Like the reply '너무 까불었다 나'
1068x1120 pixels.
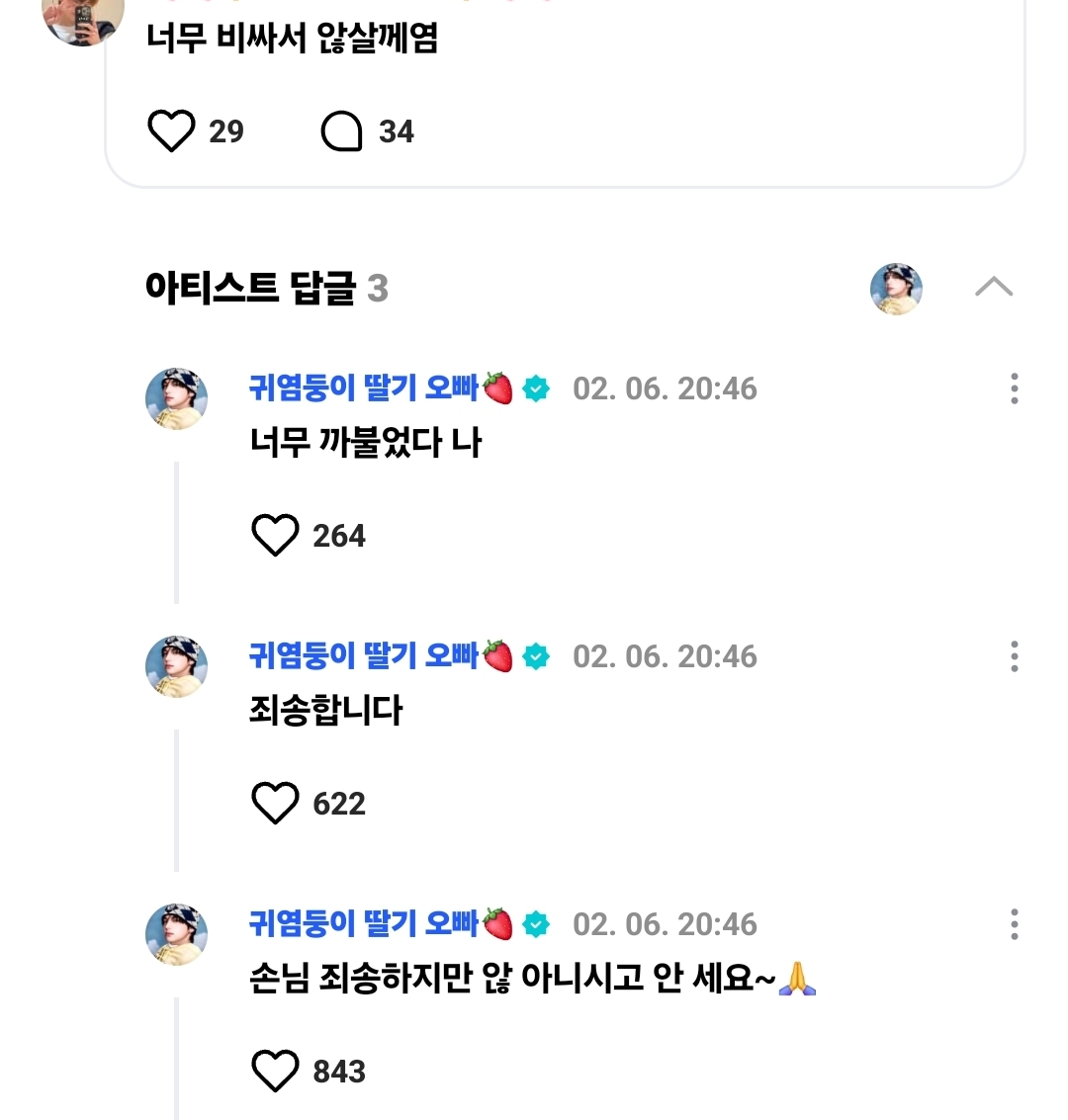click(275, 536)
